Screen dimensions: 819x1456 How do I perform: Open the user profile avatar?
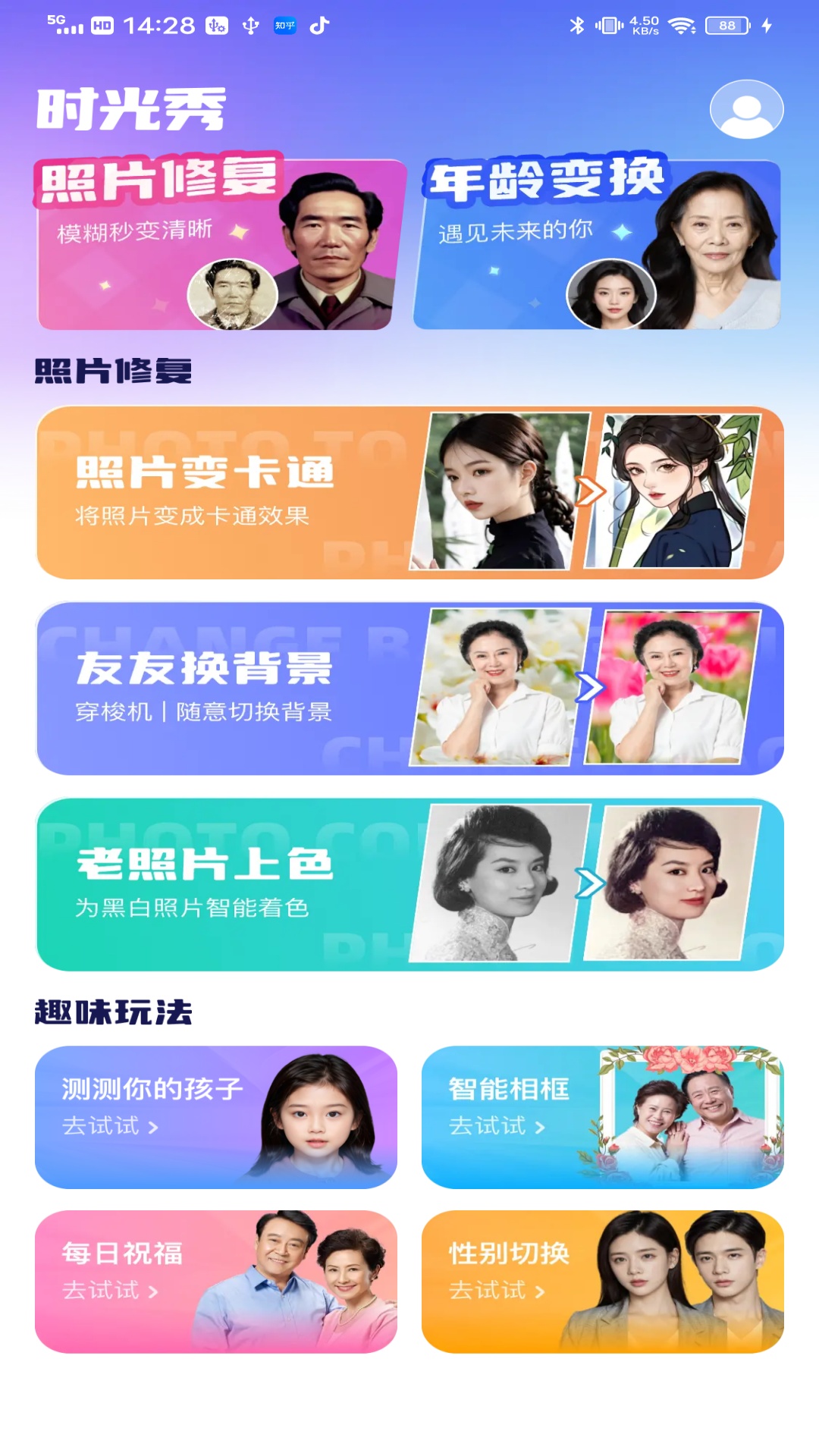tap(746, 109)
